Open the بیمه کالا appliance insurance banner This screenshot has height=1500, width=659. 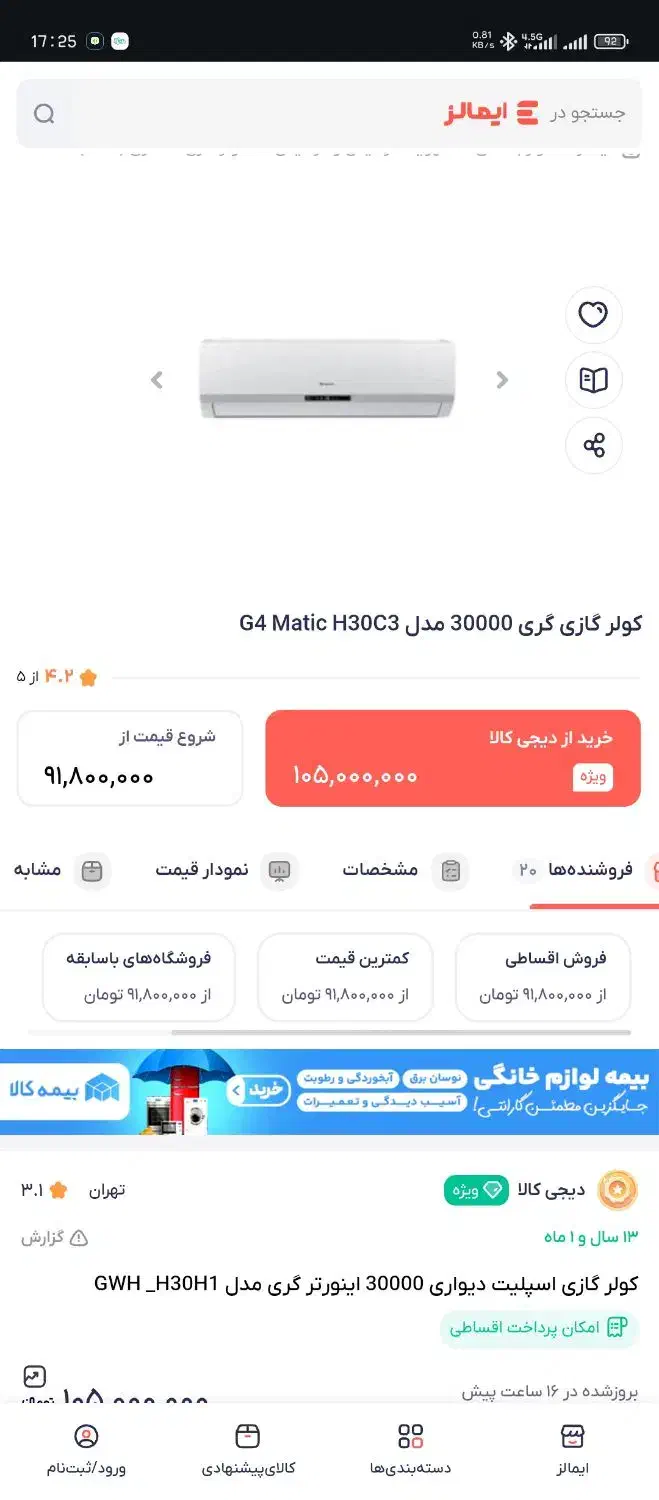(329, 1091)
